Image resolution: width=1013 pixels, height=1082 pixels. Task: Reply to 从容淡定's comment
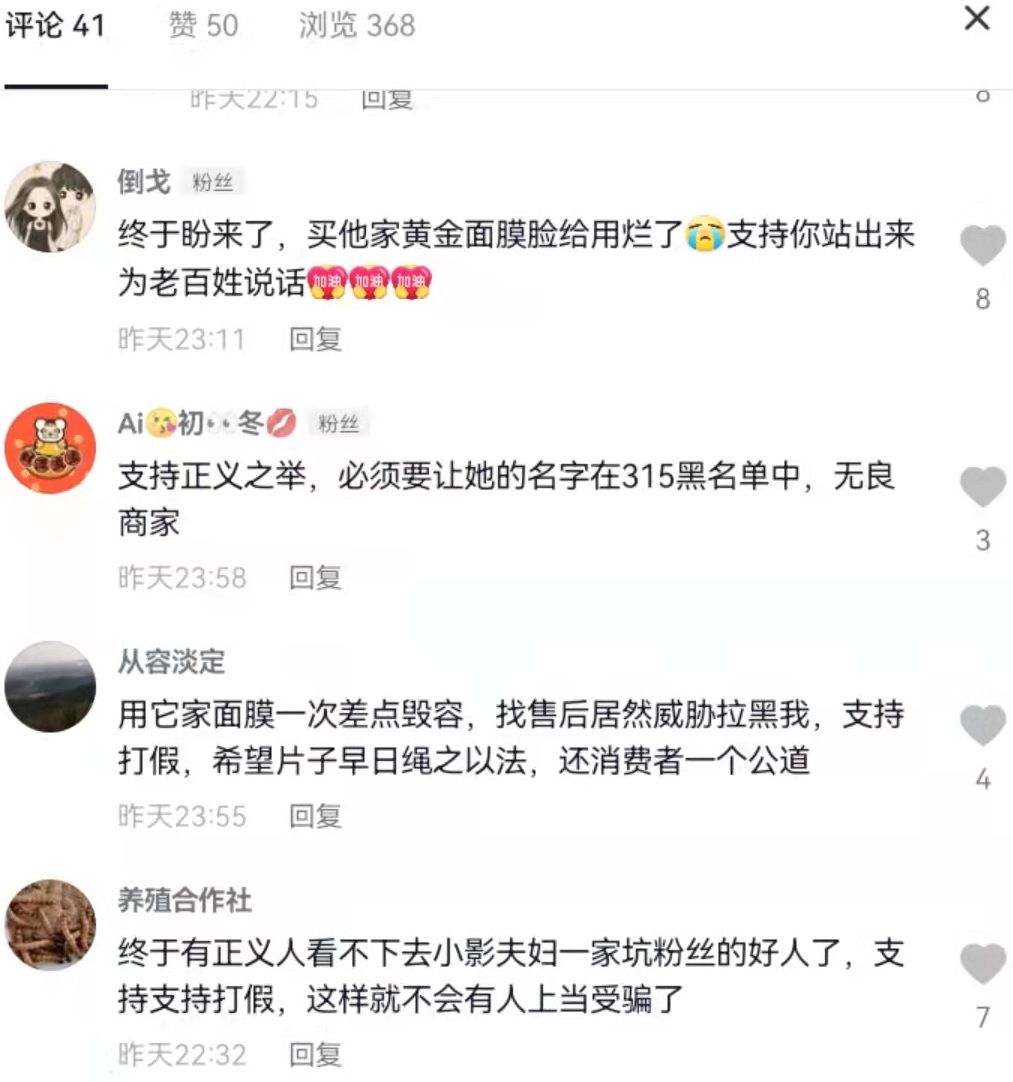tap(316, 816)
